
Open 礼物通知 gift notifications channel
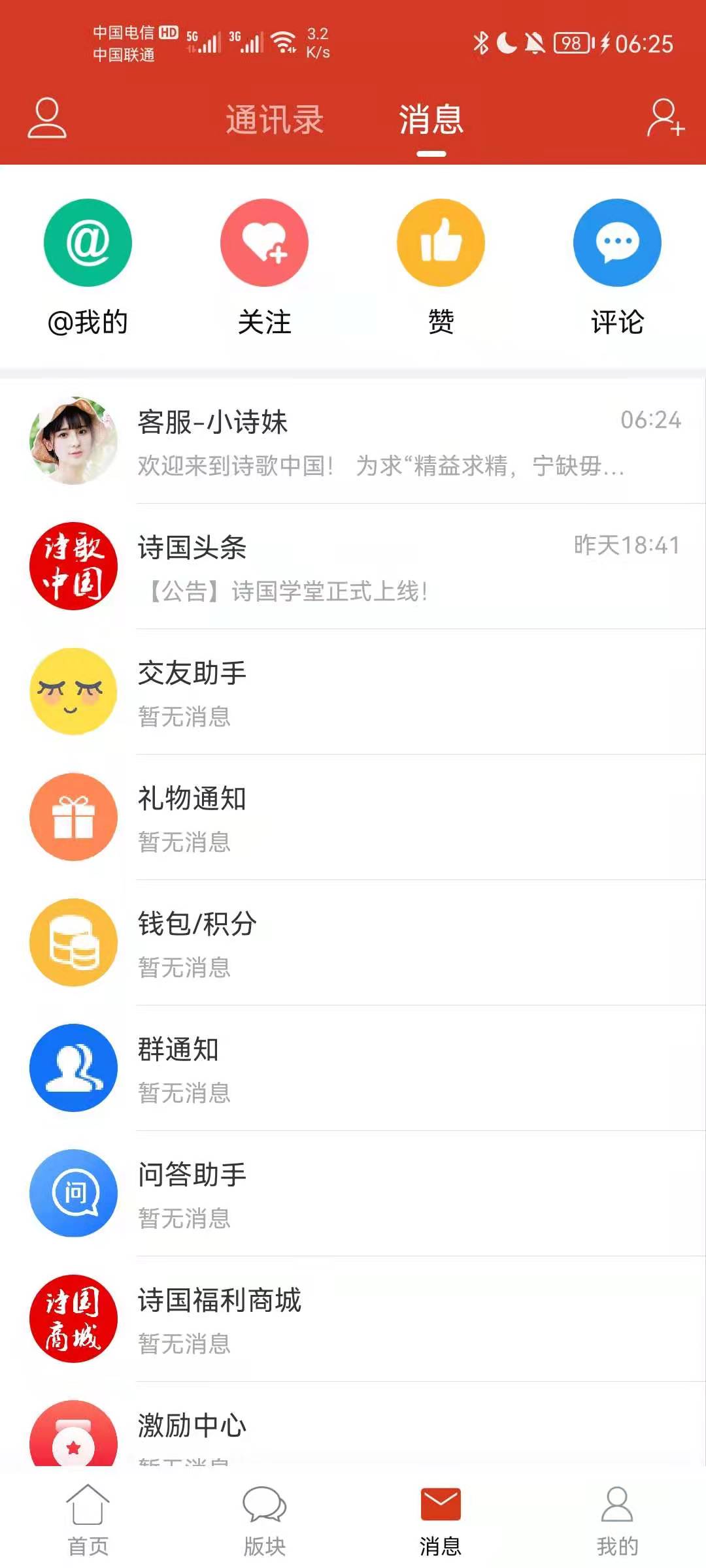[x=353, y=817]
